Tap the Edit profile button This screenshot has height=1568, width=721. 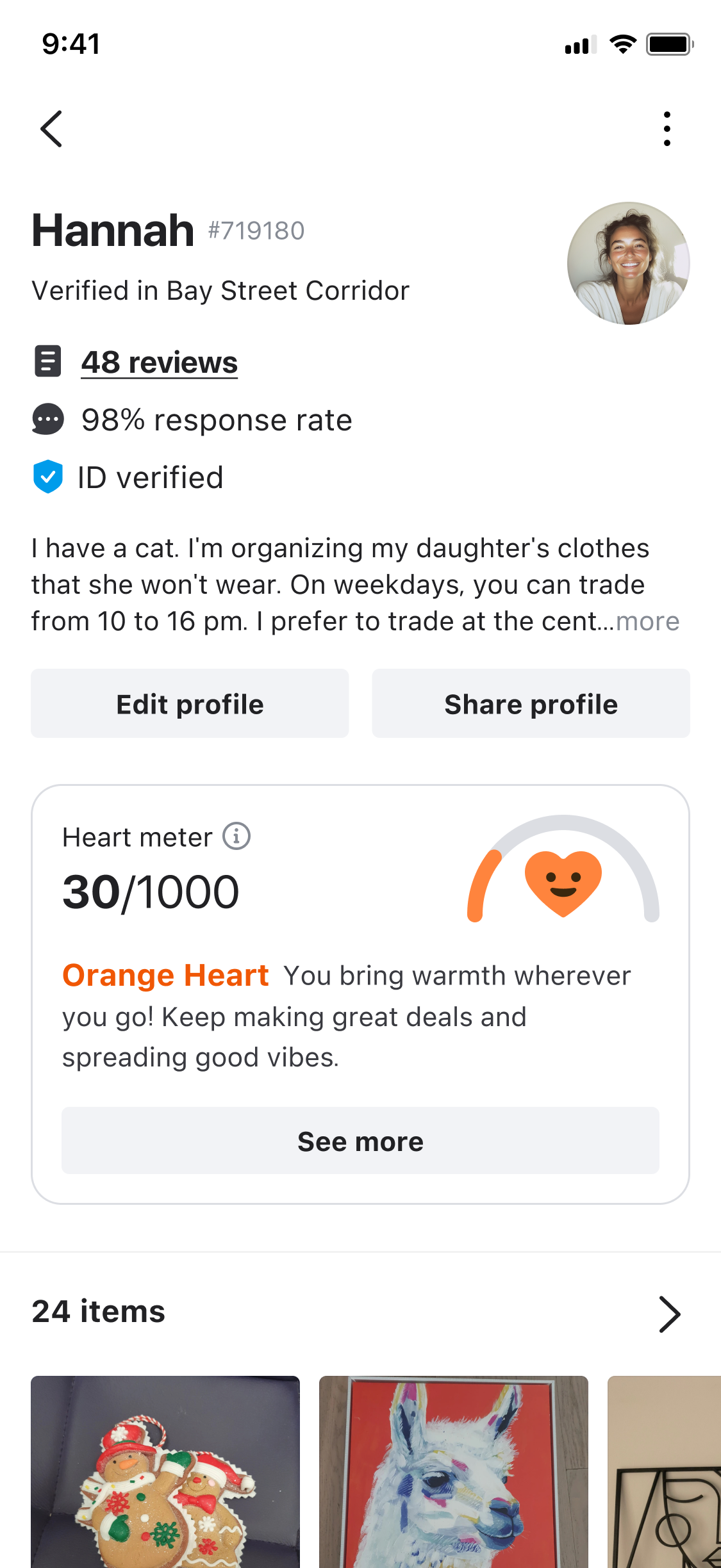pyautogui.click(x=189, y=703)
